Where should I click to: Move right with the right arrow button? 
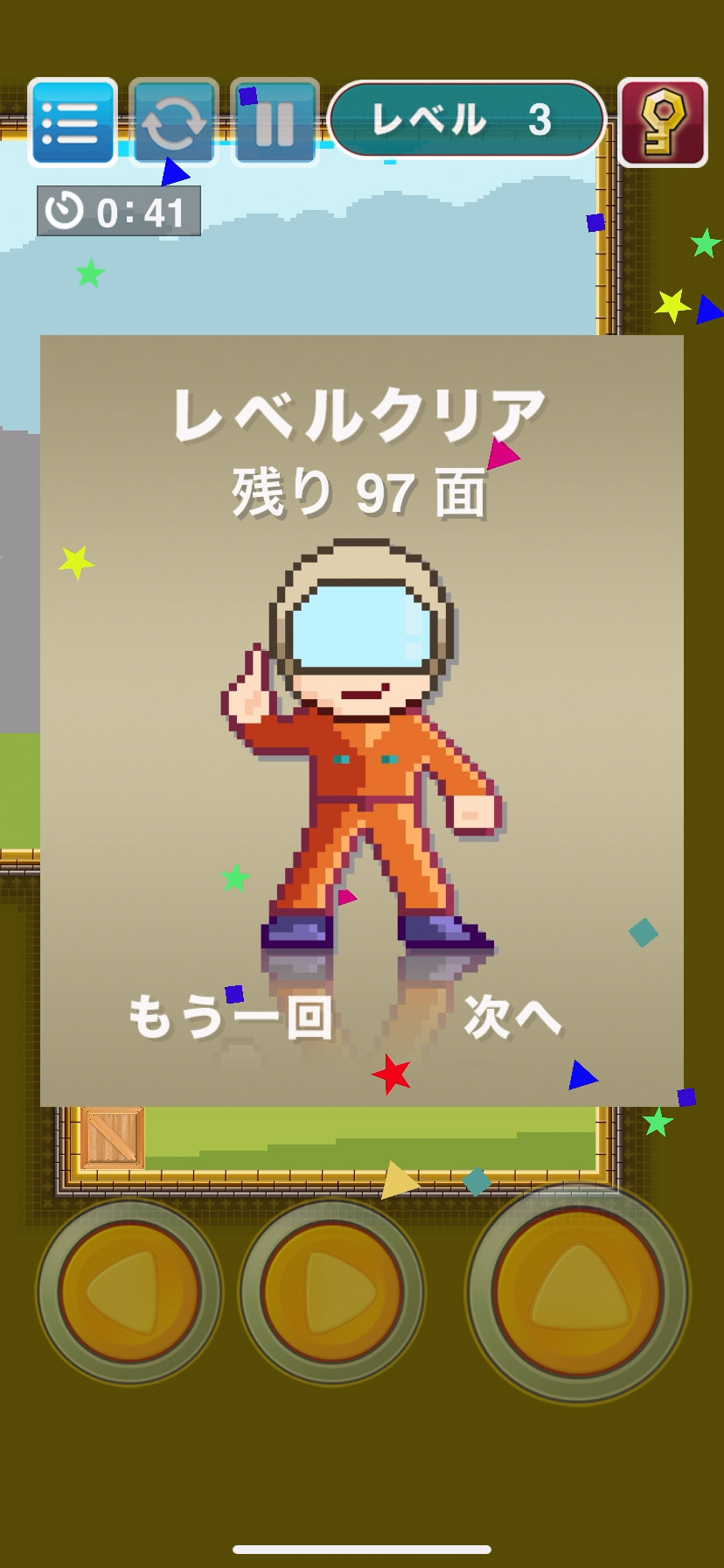[x=332, y=1291]
